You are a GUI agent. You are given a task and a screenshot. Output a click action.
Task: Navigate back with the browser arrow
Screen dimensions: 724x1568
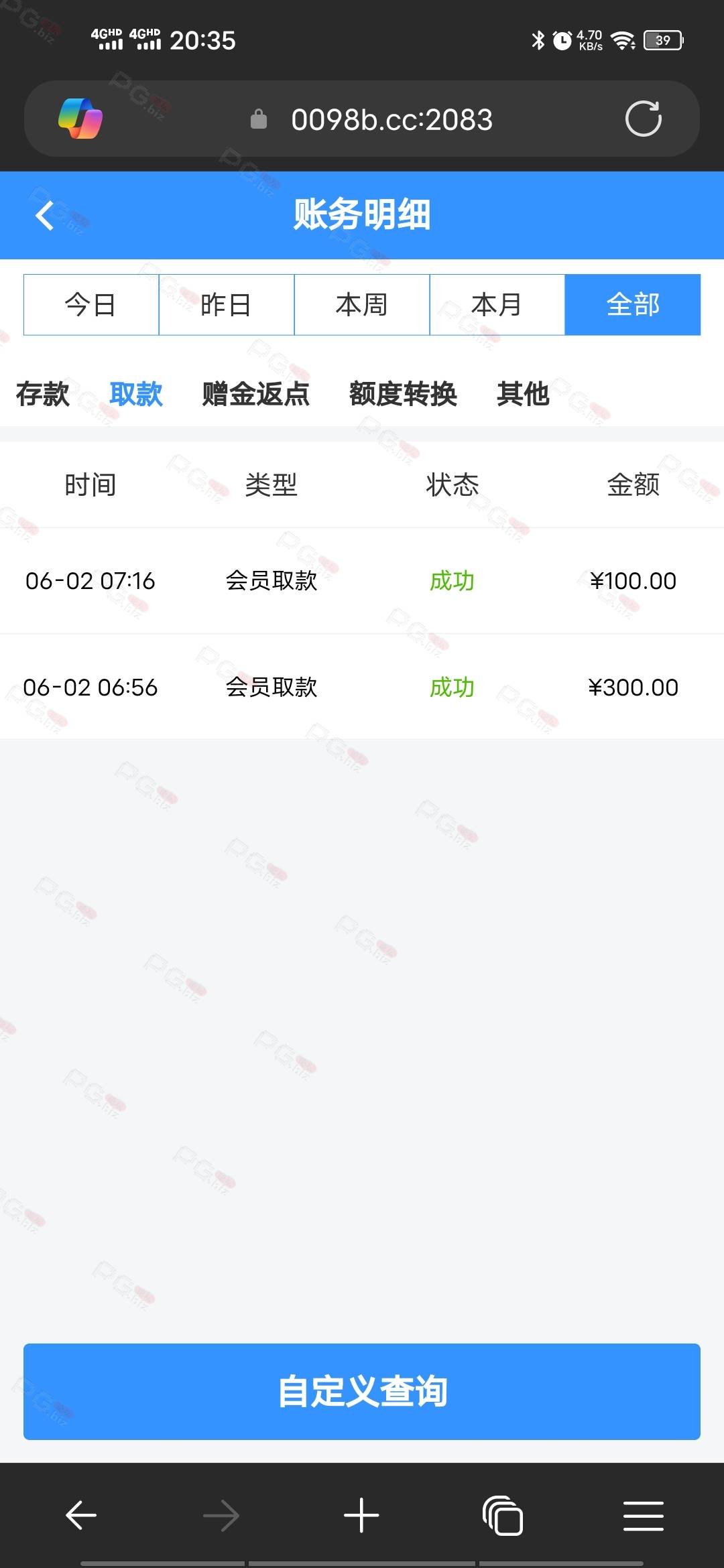pyautogui.click(x=81, y=1516)
